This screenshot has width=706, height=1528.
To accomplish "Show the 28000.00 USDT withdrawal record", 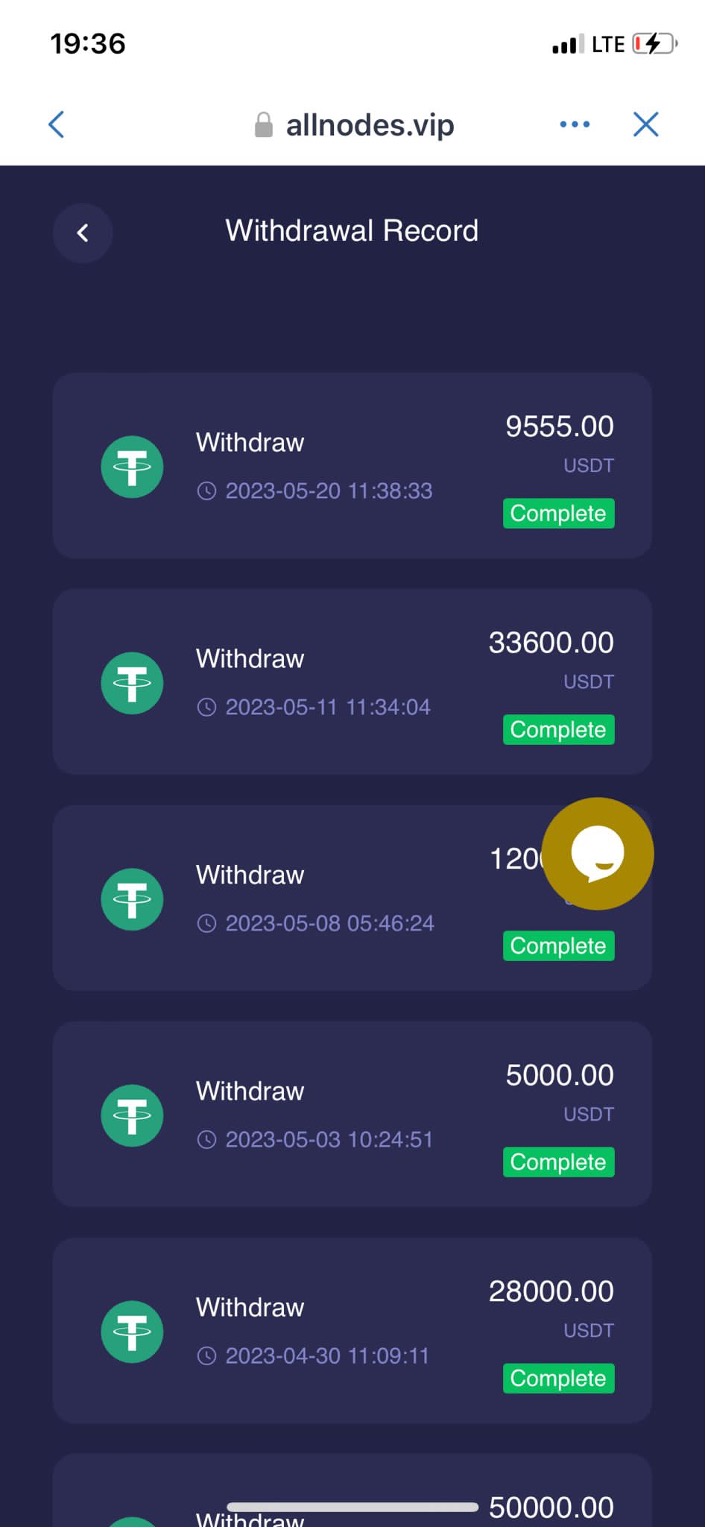I will pos(352,1330).
